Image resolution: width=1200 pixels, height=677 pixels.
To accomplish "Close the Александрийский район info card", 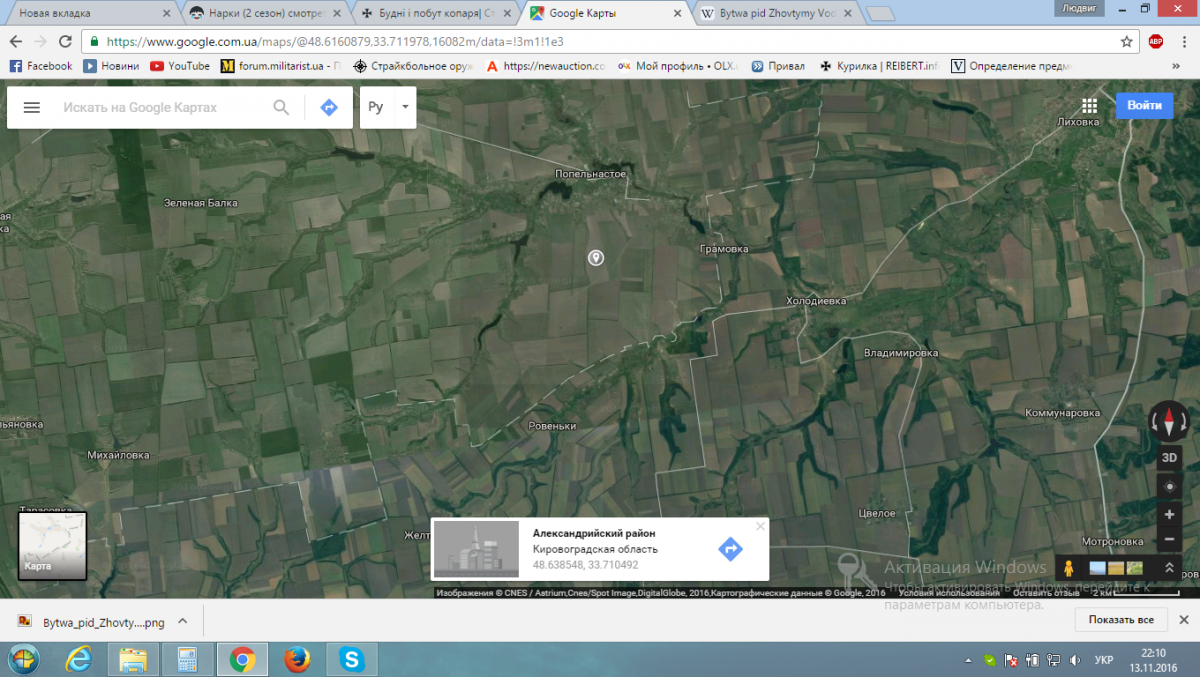I will pyautogui.click(x=760, y=526).
